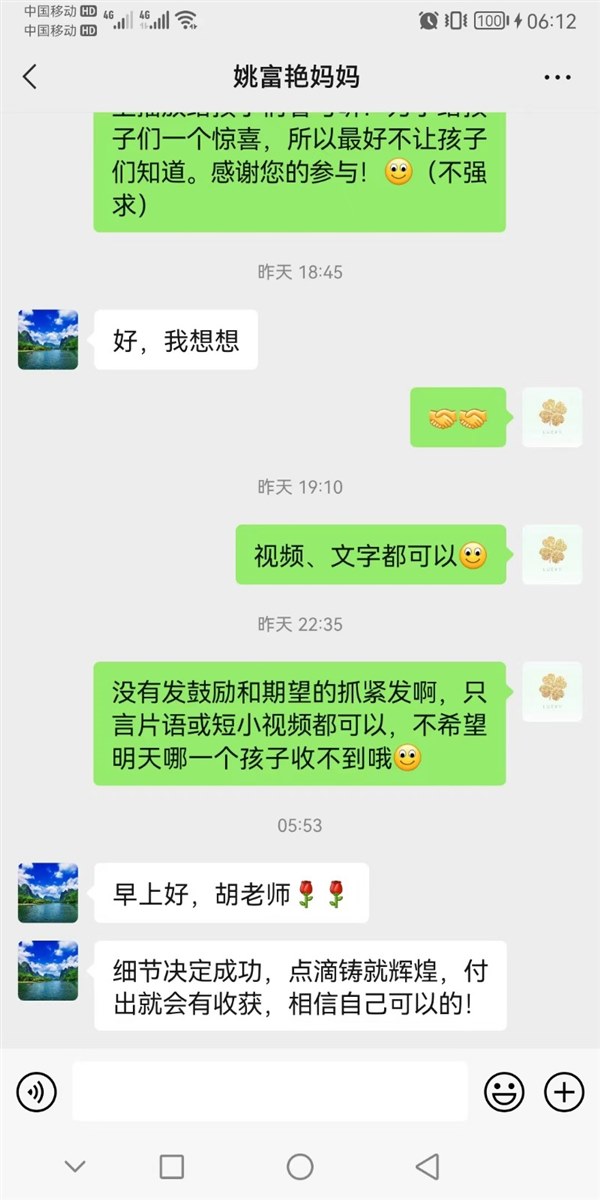The width and height of the screenshot is (600, 1200).
Task: Tap the system home button
Action: (300, 1166)
